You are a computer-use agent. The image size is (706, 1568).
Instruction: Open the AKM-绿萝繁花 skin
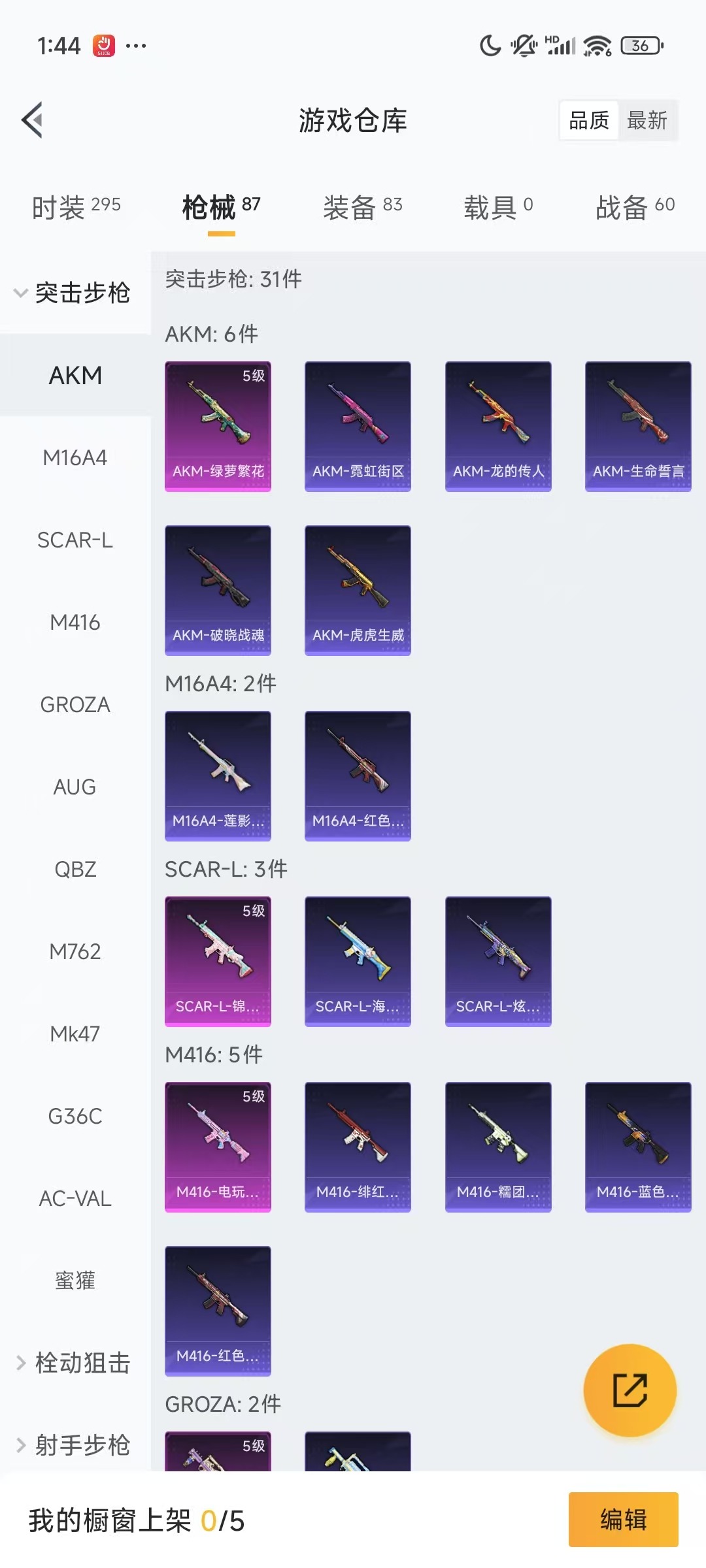point(218,426)
